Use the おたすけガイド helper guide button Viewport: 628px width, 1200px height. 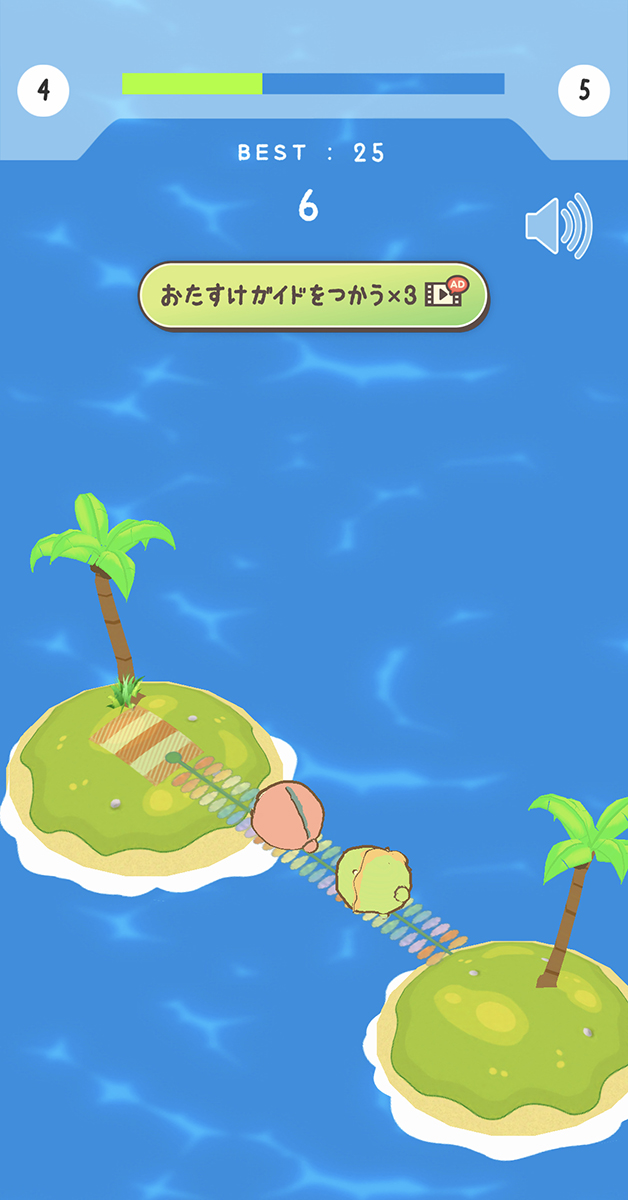click(313, 296)
